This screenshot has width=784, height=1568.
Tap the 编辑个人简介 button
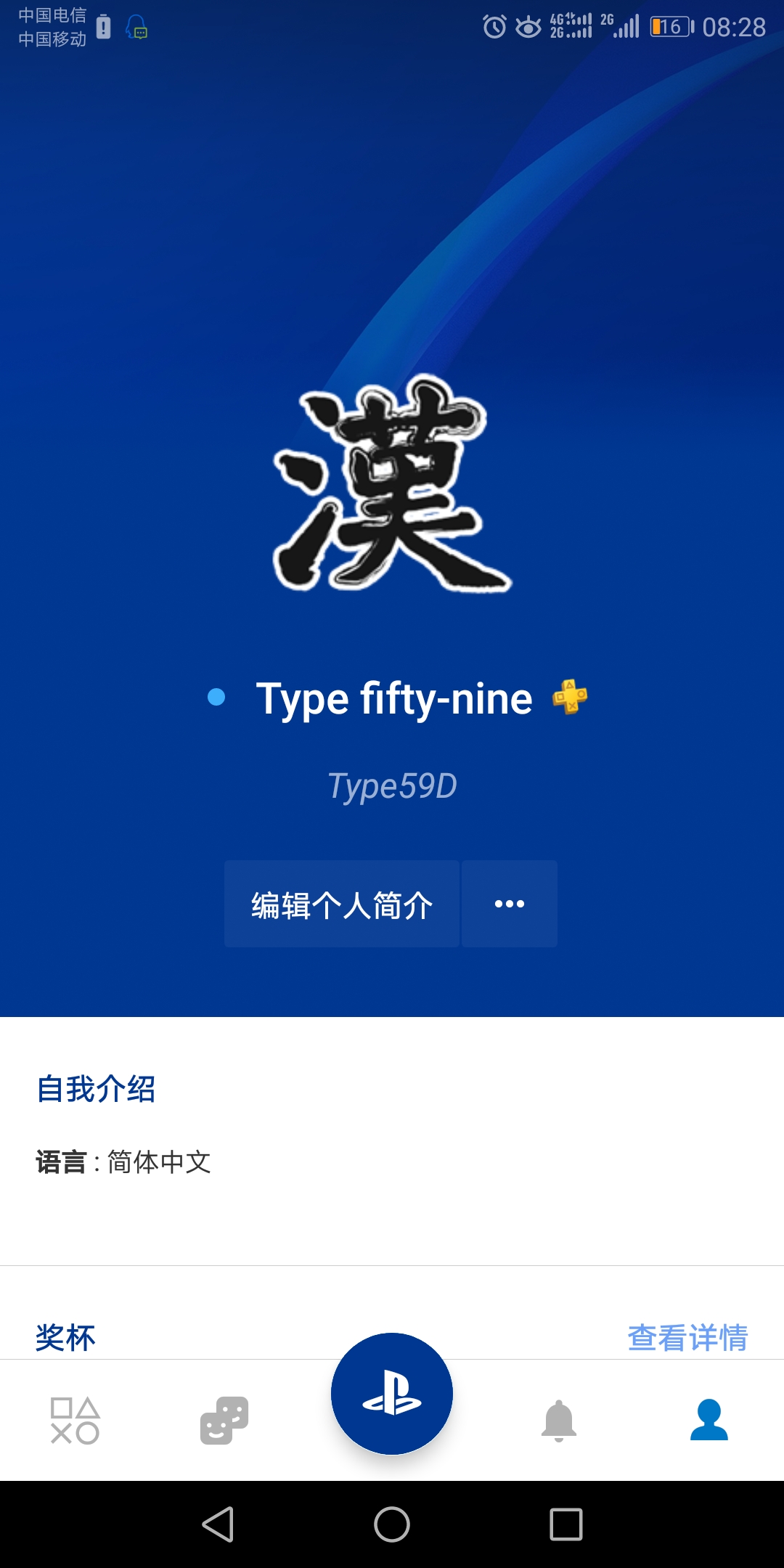[x=341, y=905]
